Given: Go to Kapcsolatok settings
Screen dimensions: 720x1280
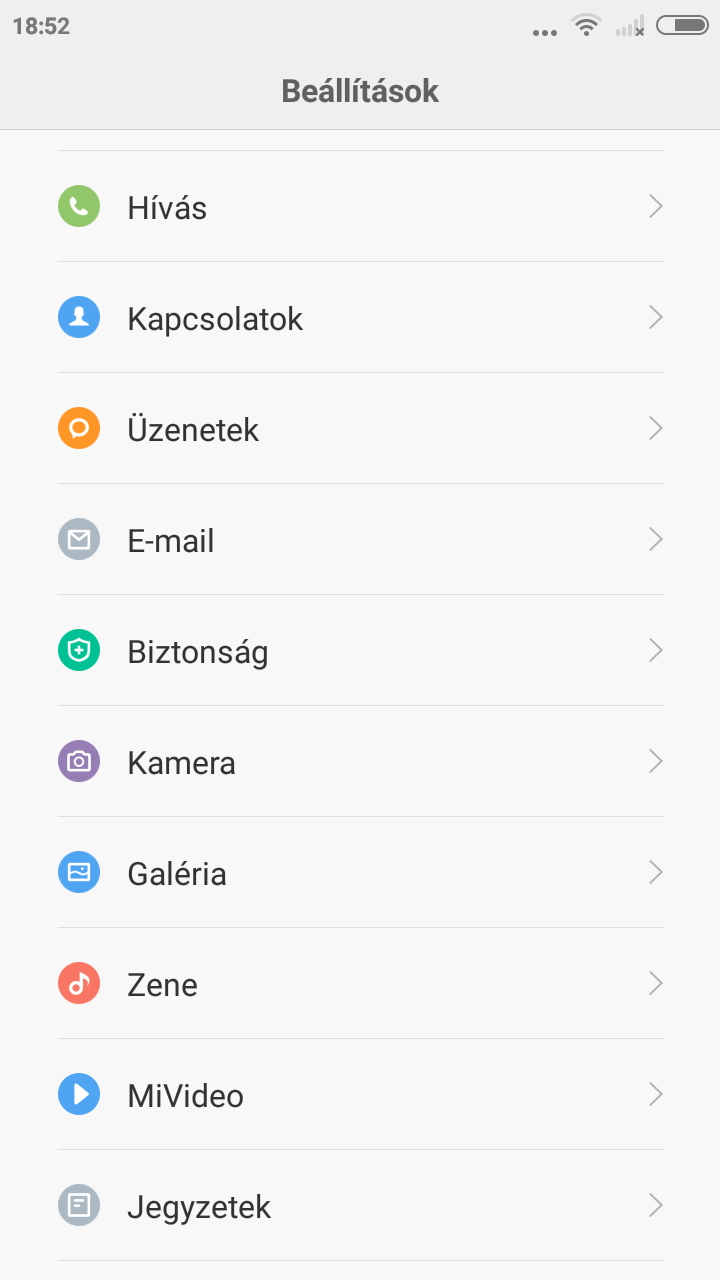Looking at the screenshot, I should tap(360, 318).
